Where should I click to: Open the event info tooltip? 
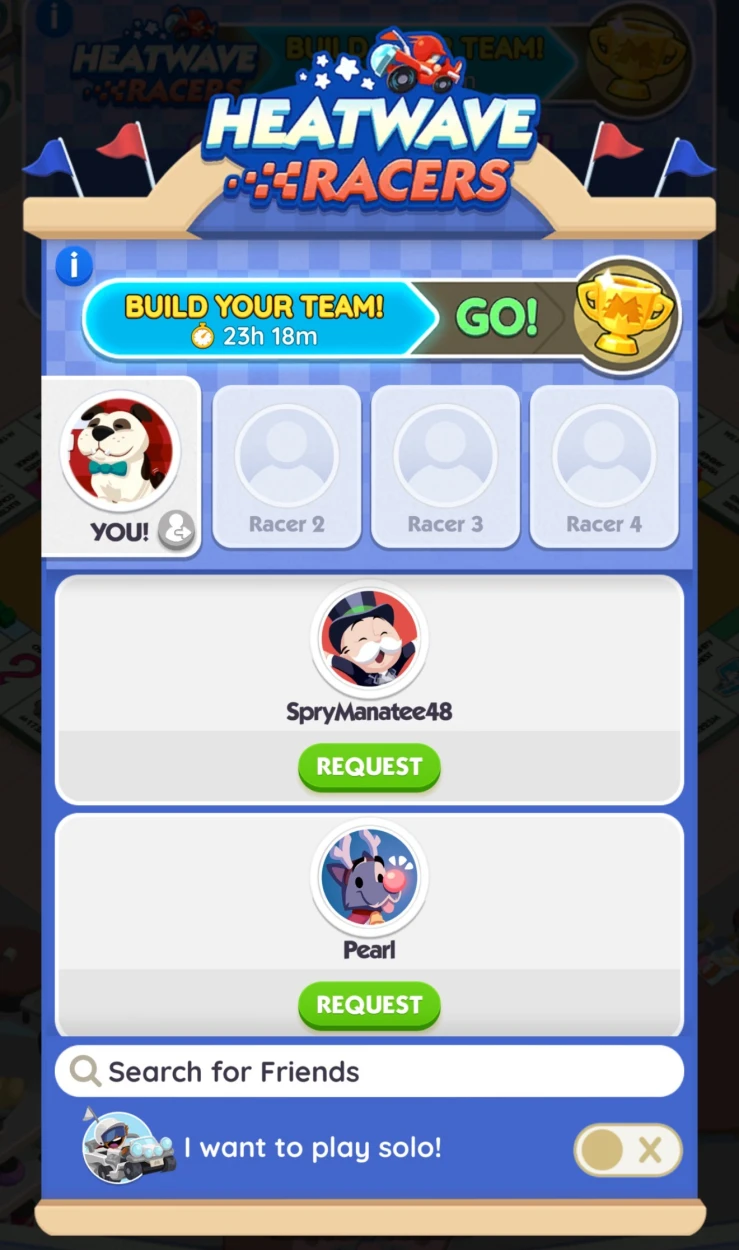[74, 265]
